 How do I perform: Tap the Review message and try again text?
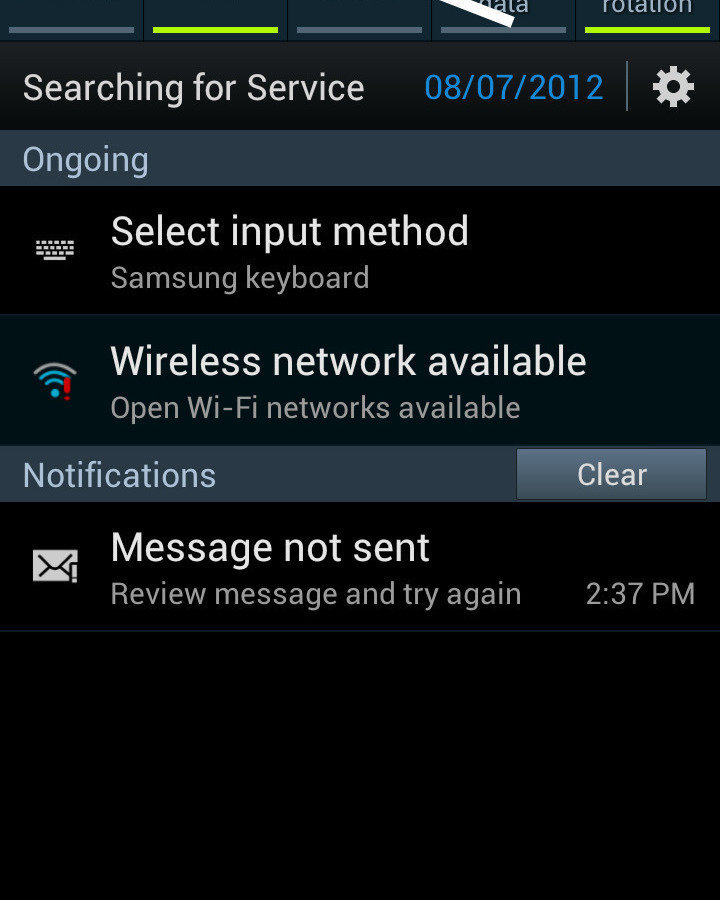click(x=315, y=593)
